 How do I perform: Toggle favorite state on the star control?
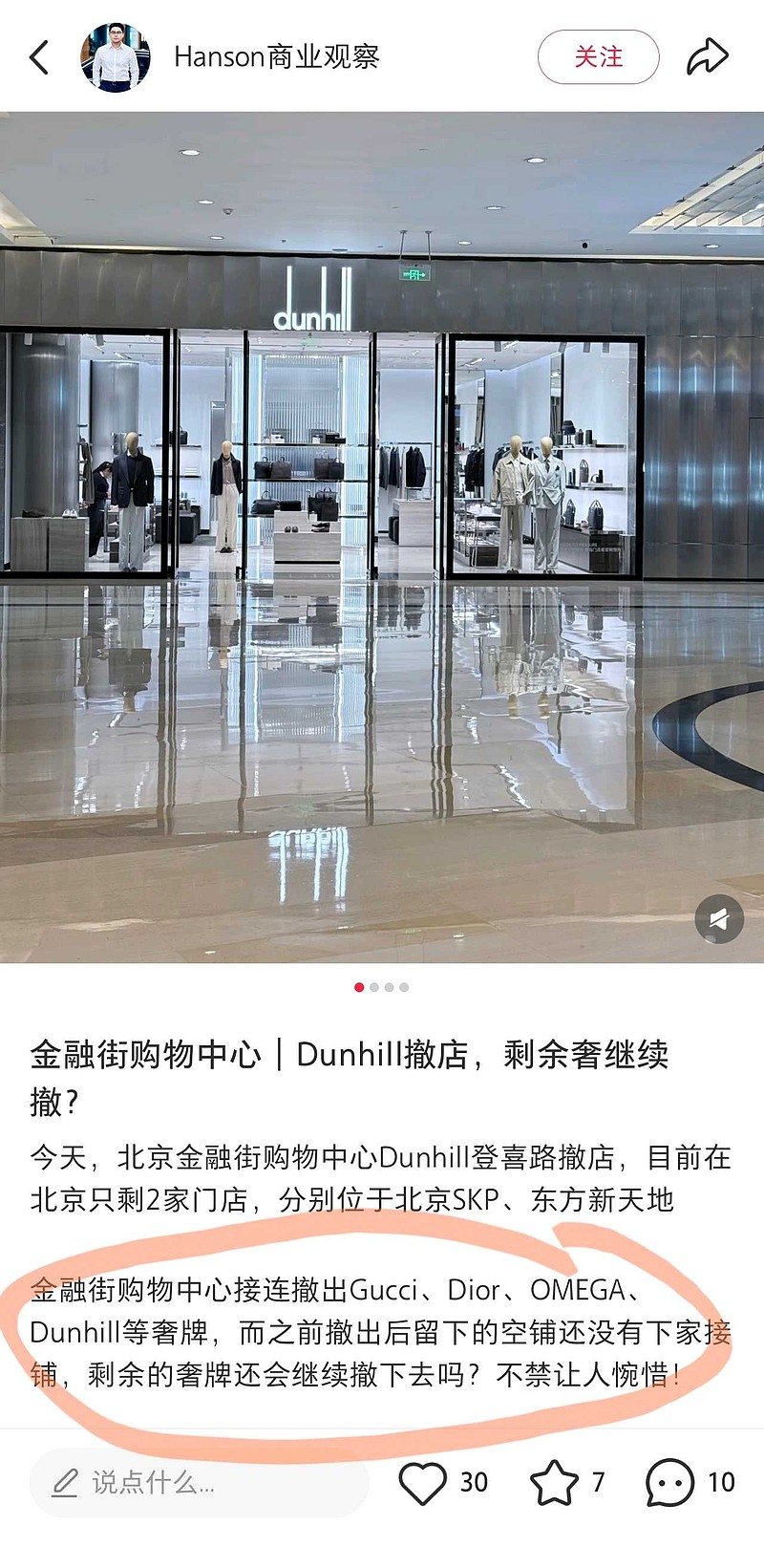(555, 1483)
